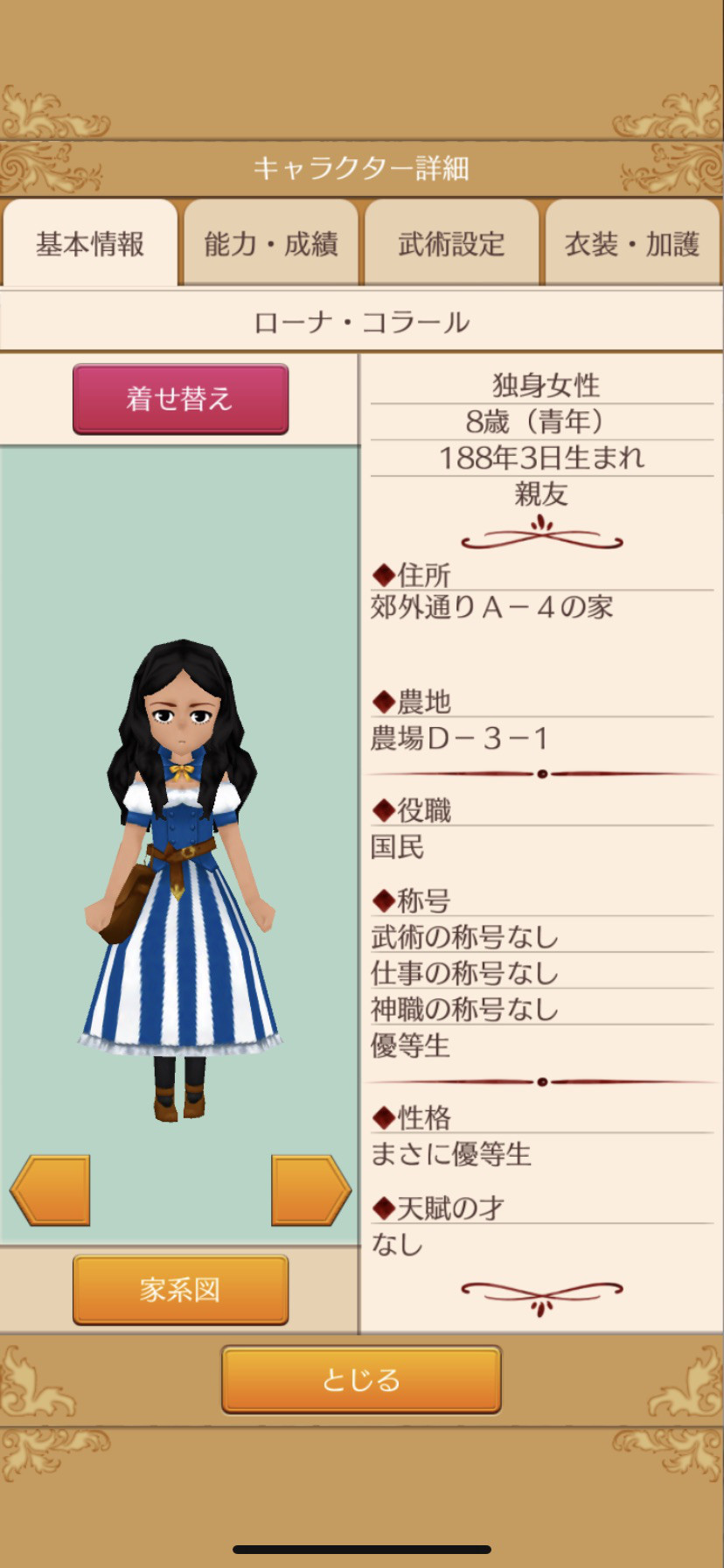Open the 家系図 family tree
Screen dimensions: 724x1568
click(x=180, y=1289)
